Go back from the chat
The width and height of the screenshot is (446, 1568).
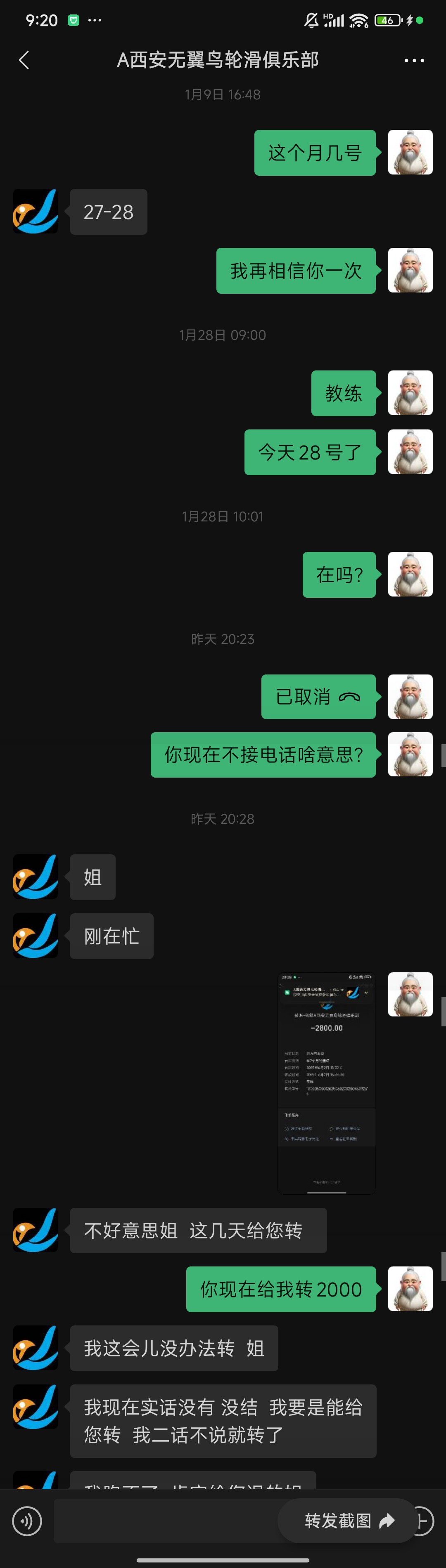[x=24, y=60]
